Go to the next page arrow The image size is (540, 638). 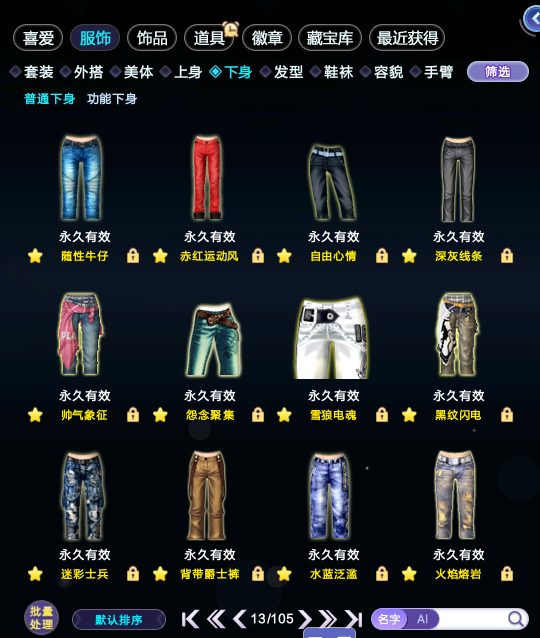[305, 619]
